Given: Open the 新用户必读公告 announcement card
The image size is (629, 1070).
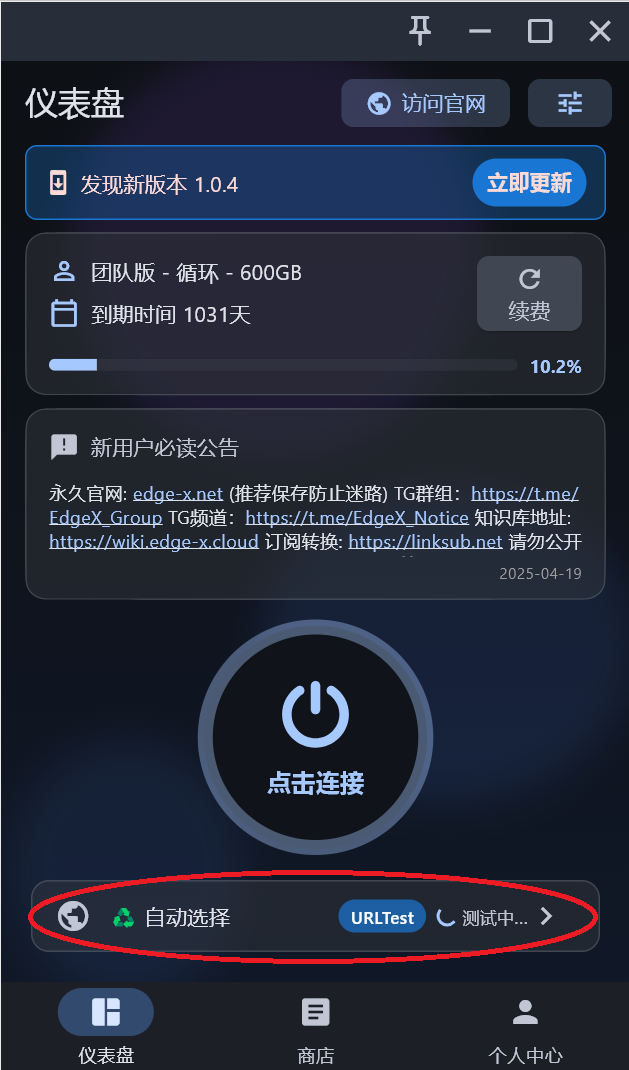Looking at the screenshot, I should point(164,447).
